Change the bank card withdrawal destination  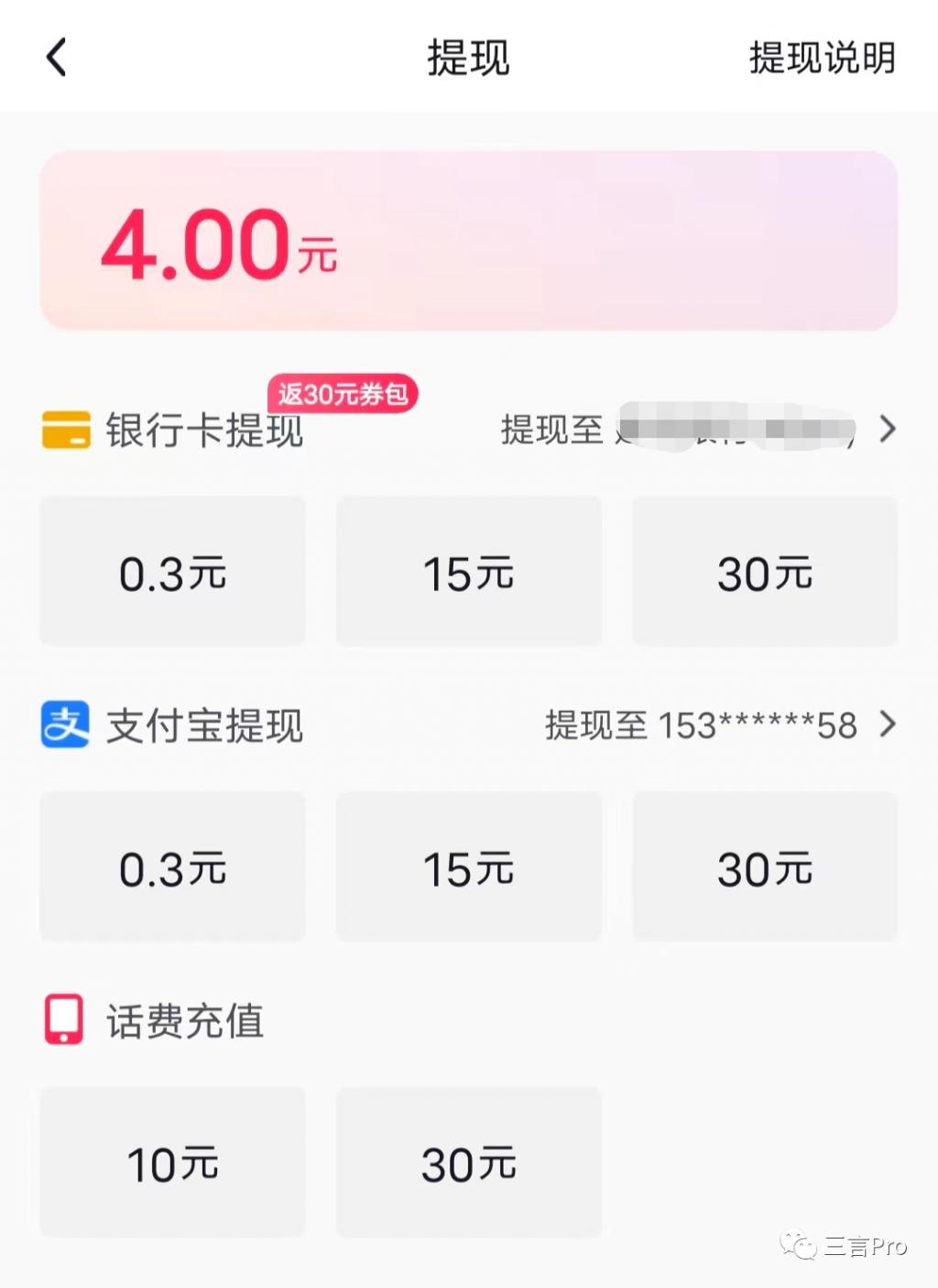tap(698, 429)
